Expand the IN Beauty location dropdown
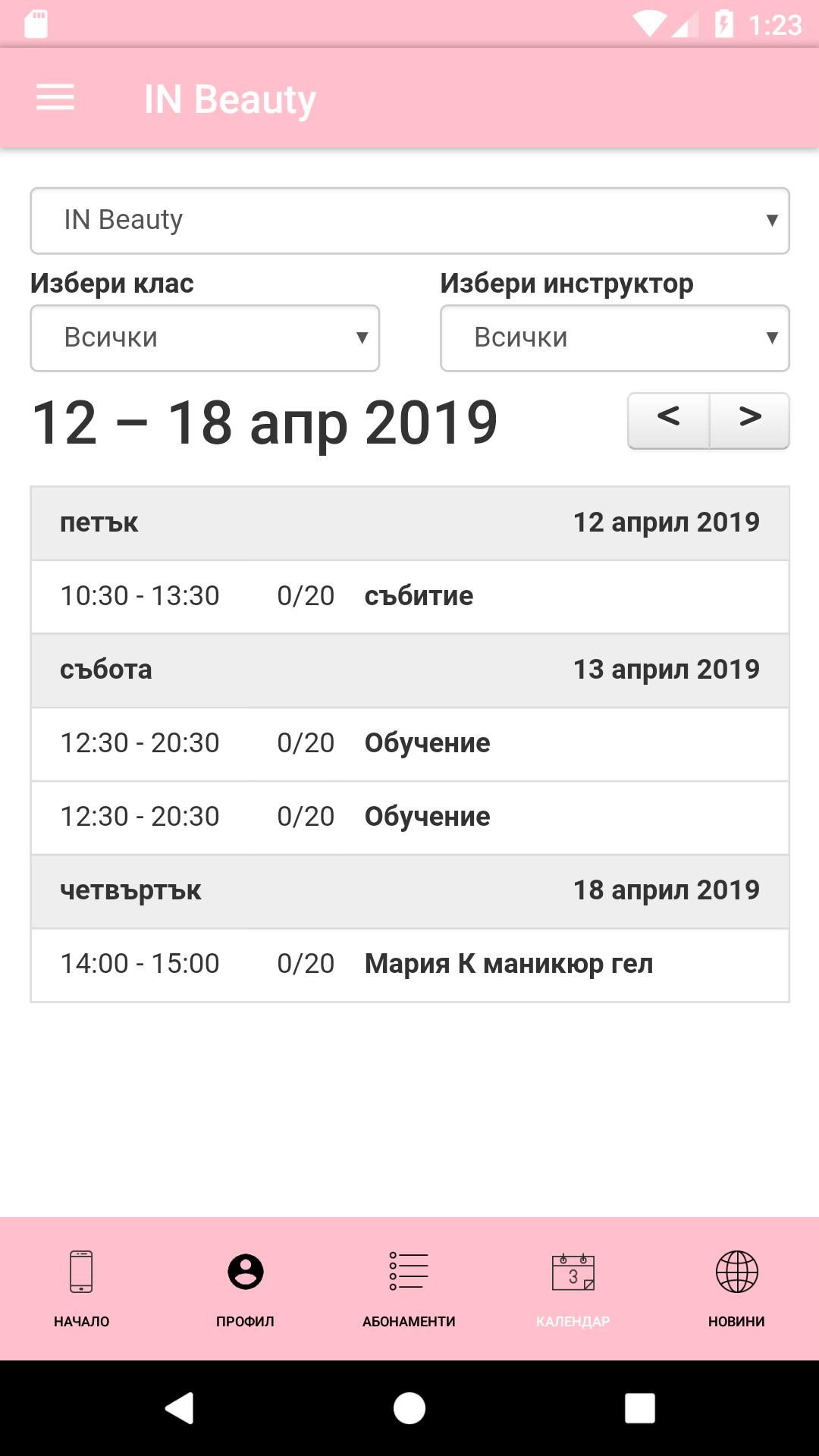 (409, 221)
